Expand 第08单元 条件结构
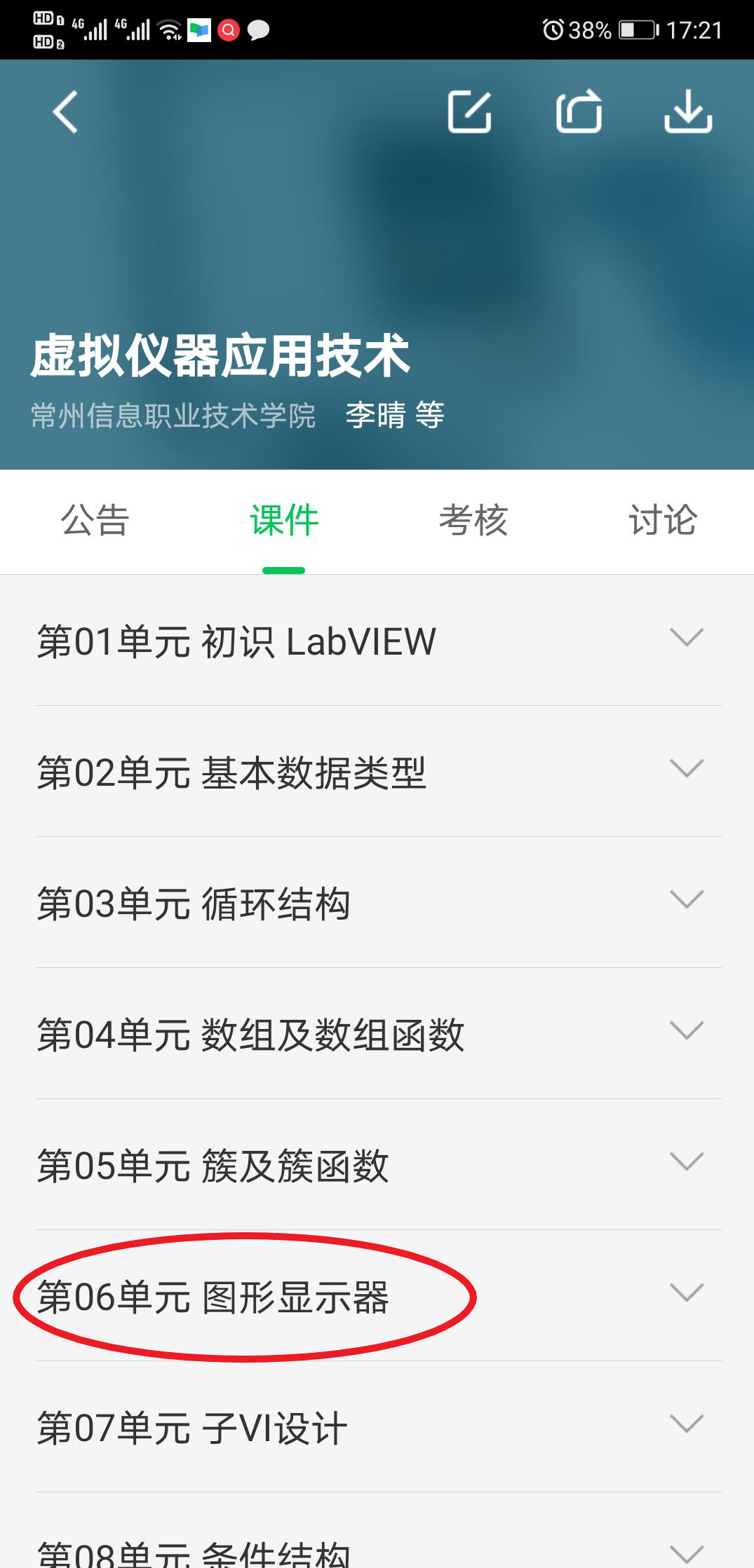The image size is (754, 1568). tap(686, 1553)
